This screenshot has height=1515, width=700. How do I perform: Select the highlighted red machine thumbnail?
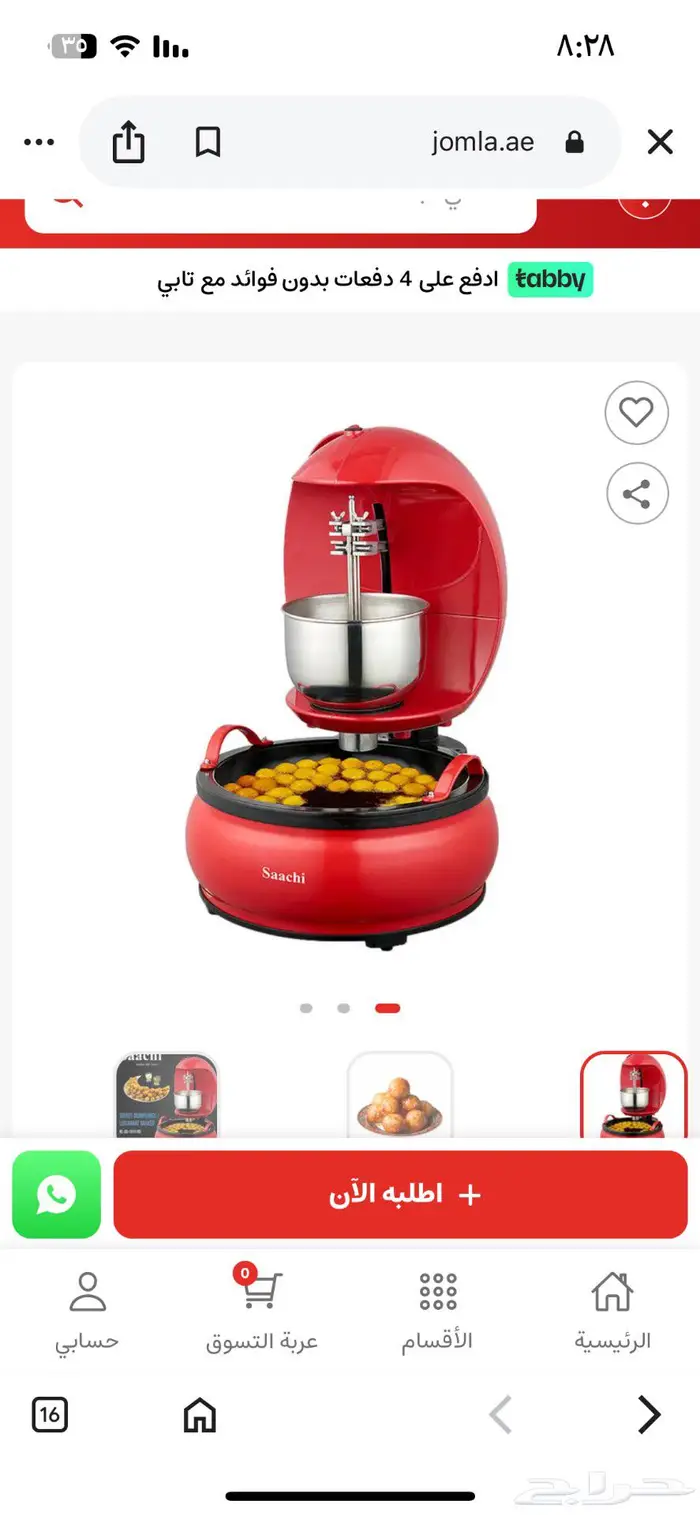coord(633,1097)
